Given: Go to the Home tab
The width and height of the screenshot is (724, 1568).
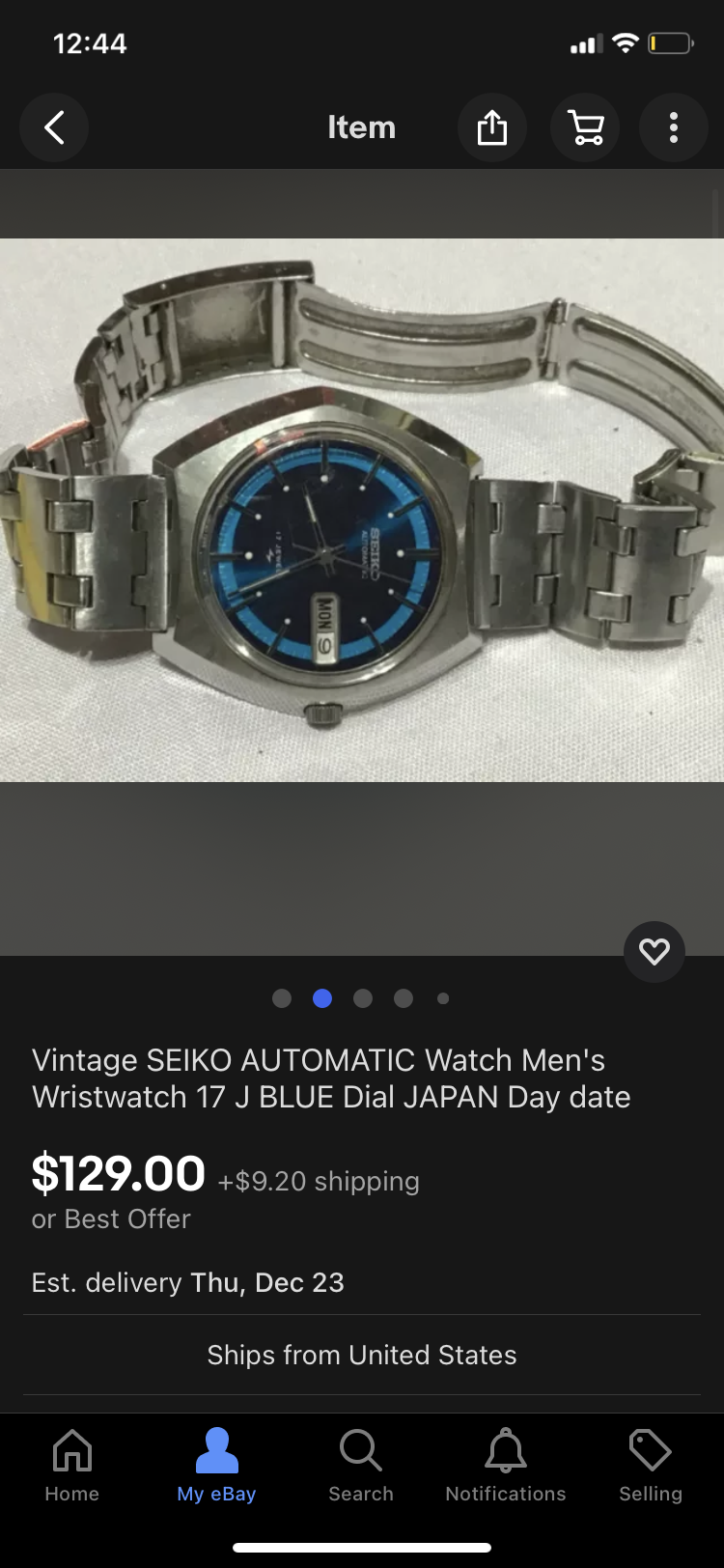Looking at the screenshot, I should tap(72, 1466).
